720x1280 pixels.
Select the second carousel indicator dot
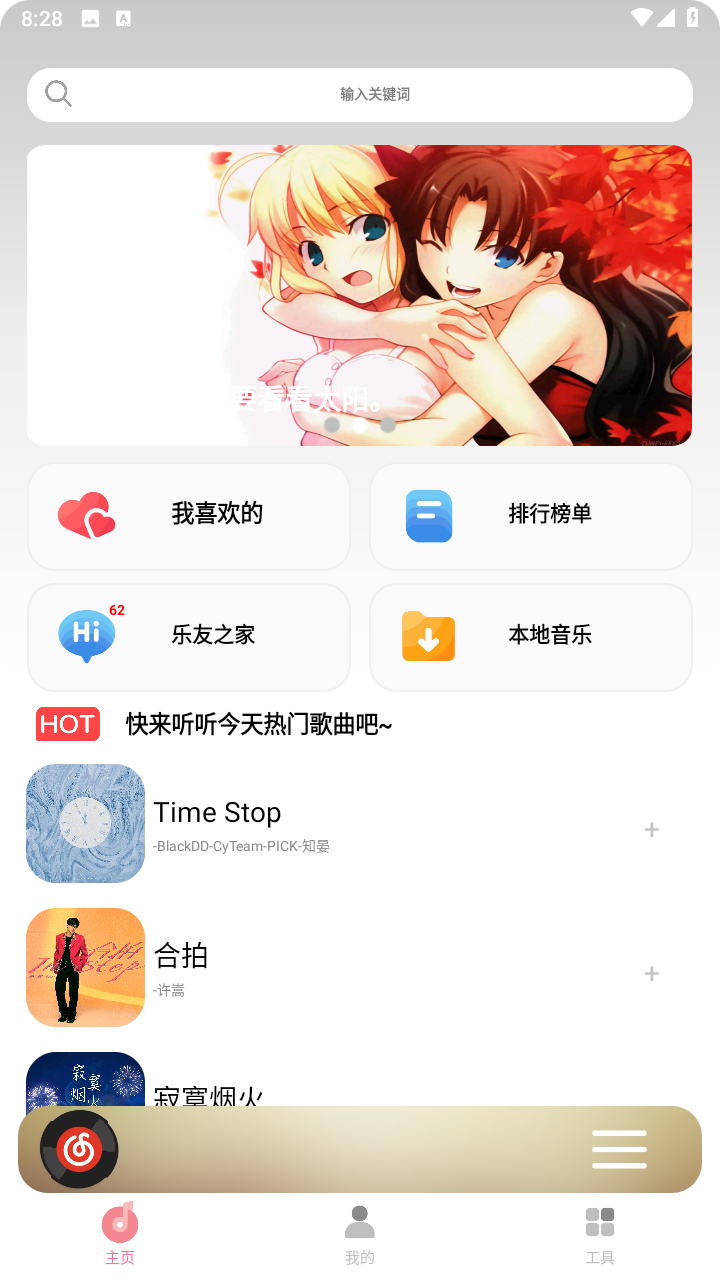(x=359, y=424)
